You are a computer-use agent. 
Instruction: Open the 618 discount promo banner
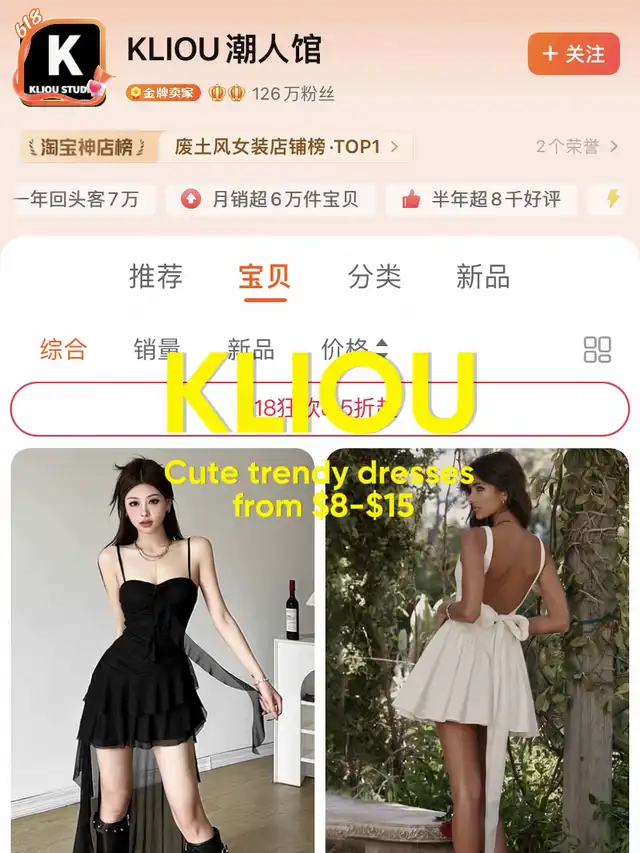tap(320, 409)
